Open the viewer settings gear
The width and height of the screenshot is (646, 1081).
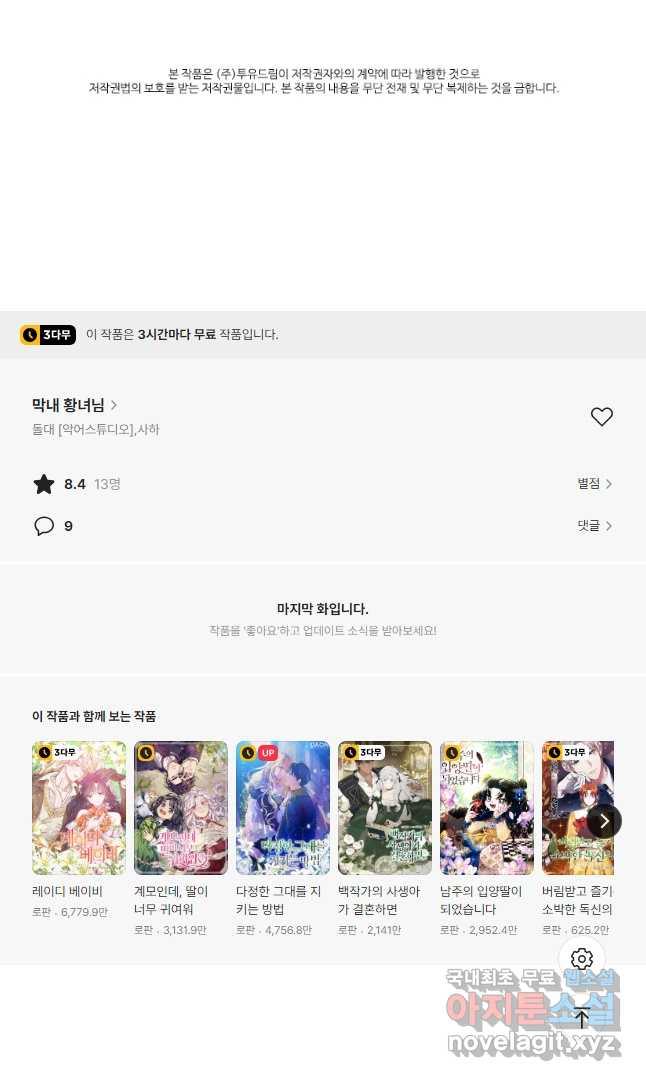tap(582, 959)
